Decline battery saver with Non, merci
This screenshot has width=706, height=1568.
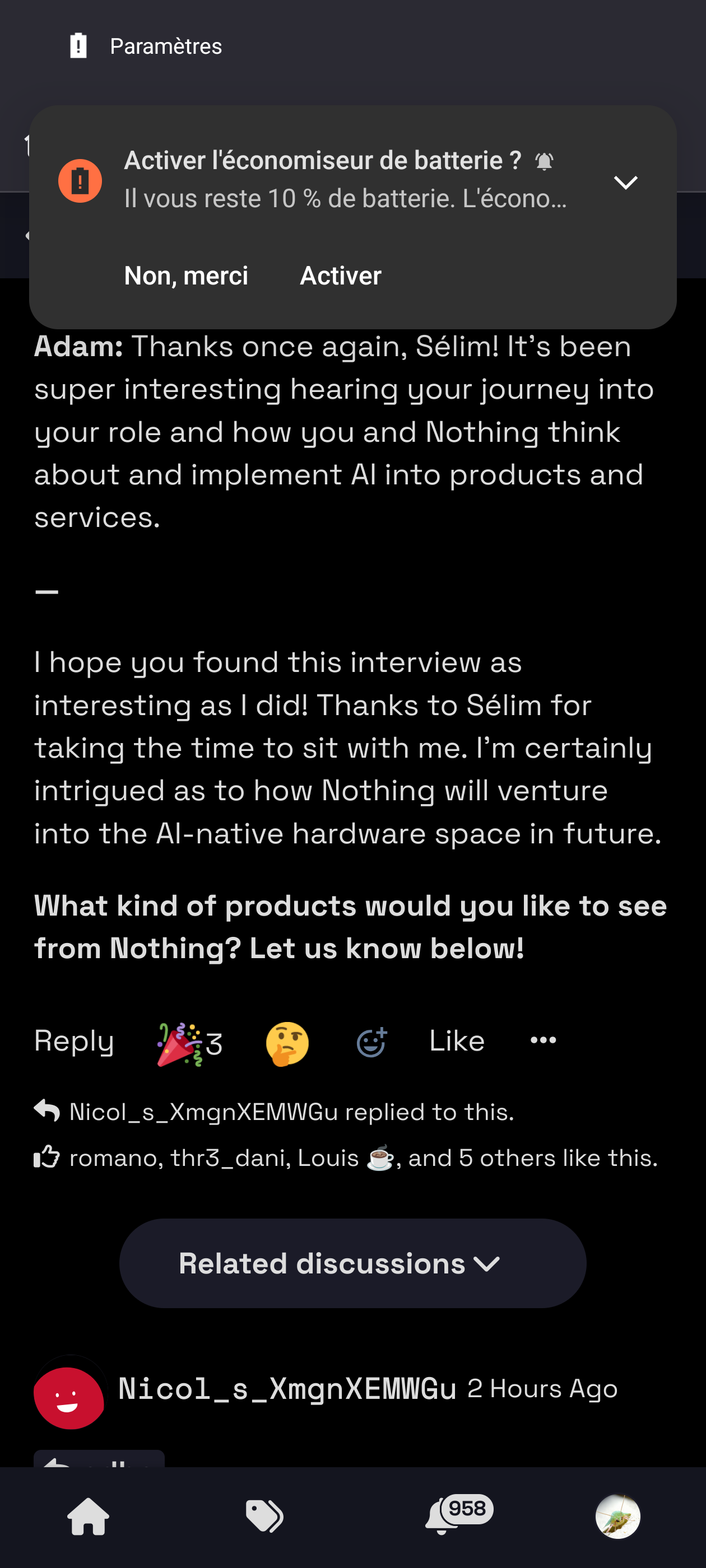point(186,276)
